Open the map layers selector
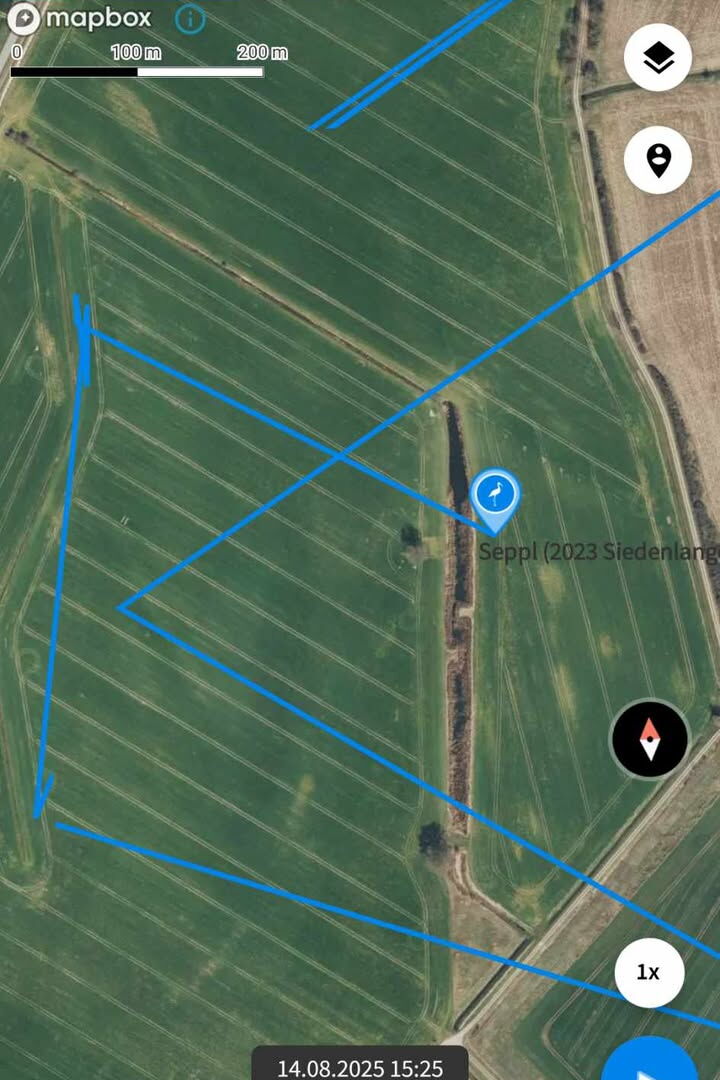The height and width of the screenshot is (1080, 720). click(x=657, y=58)
